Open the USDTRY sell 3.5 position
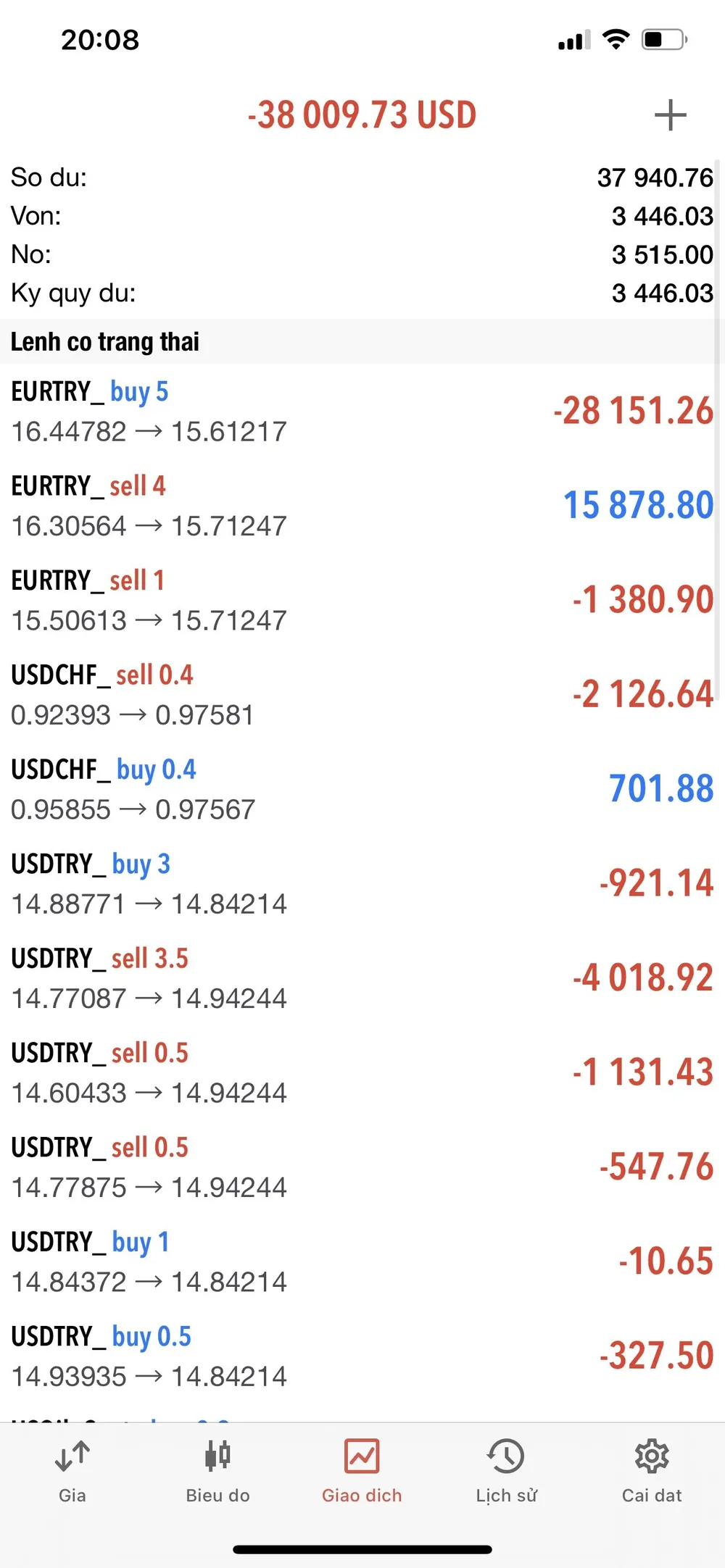Screen dimensions: 725x1568 click(362, 977)
